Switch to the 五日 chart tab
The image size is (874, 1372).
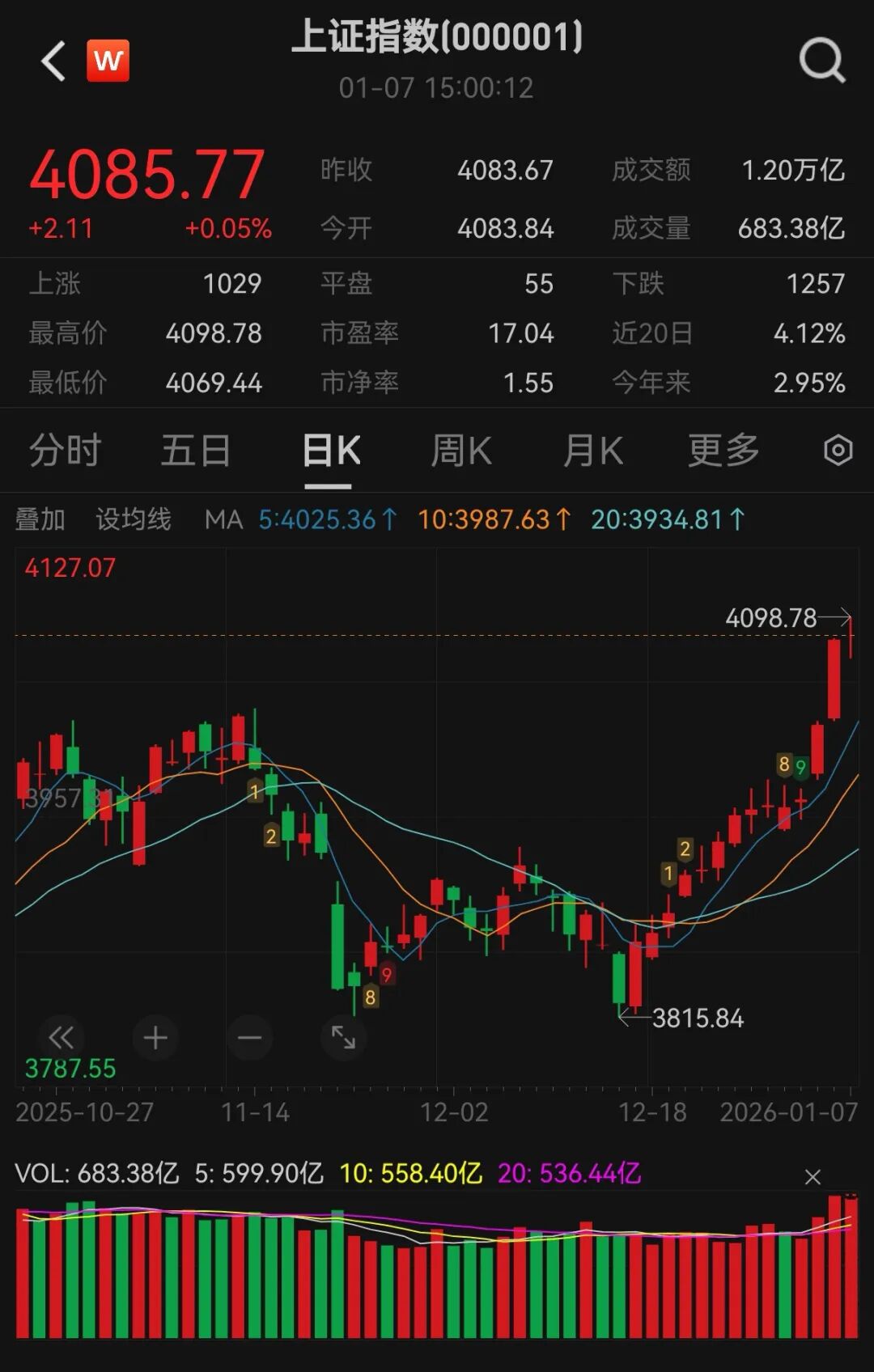point(196,451)
